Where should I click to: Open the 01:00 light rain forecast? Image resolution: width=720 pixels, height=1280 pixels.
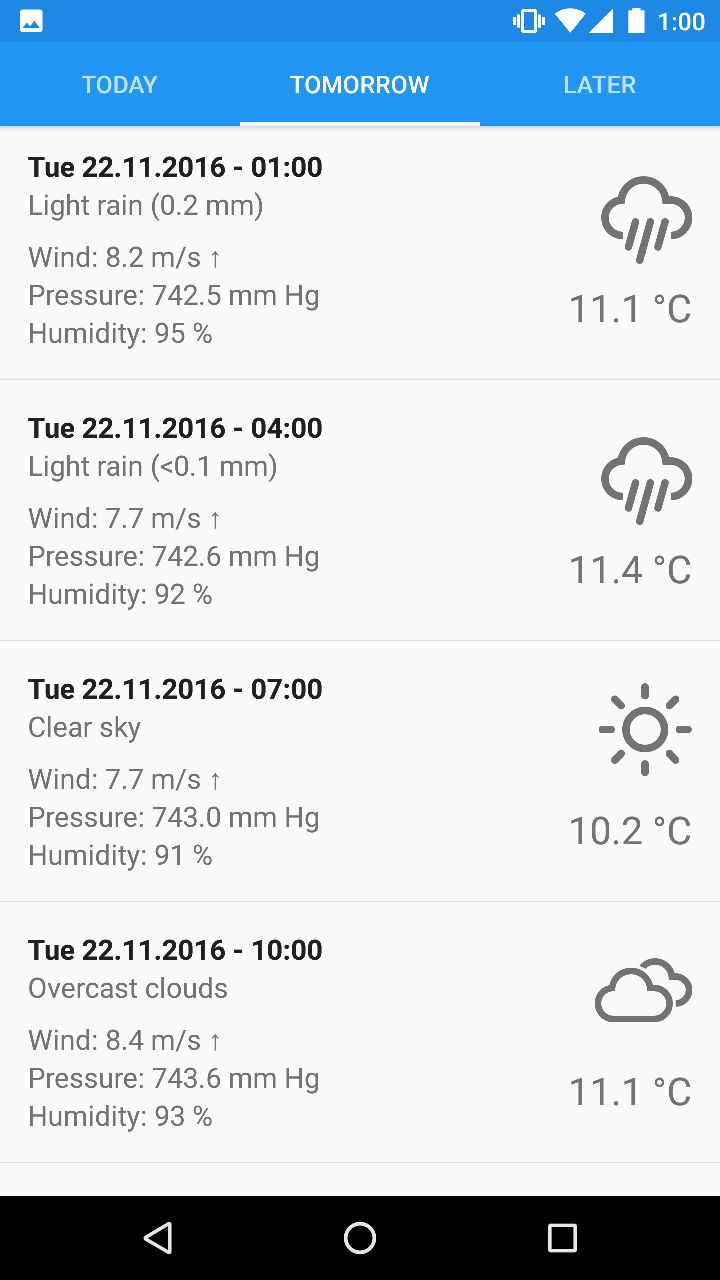coord(360,250)
